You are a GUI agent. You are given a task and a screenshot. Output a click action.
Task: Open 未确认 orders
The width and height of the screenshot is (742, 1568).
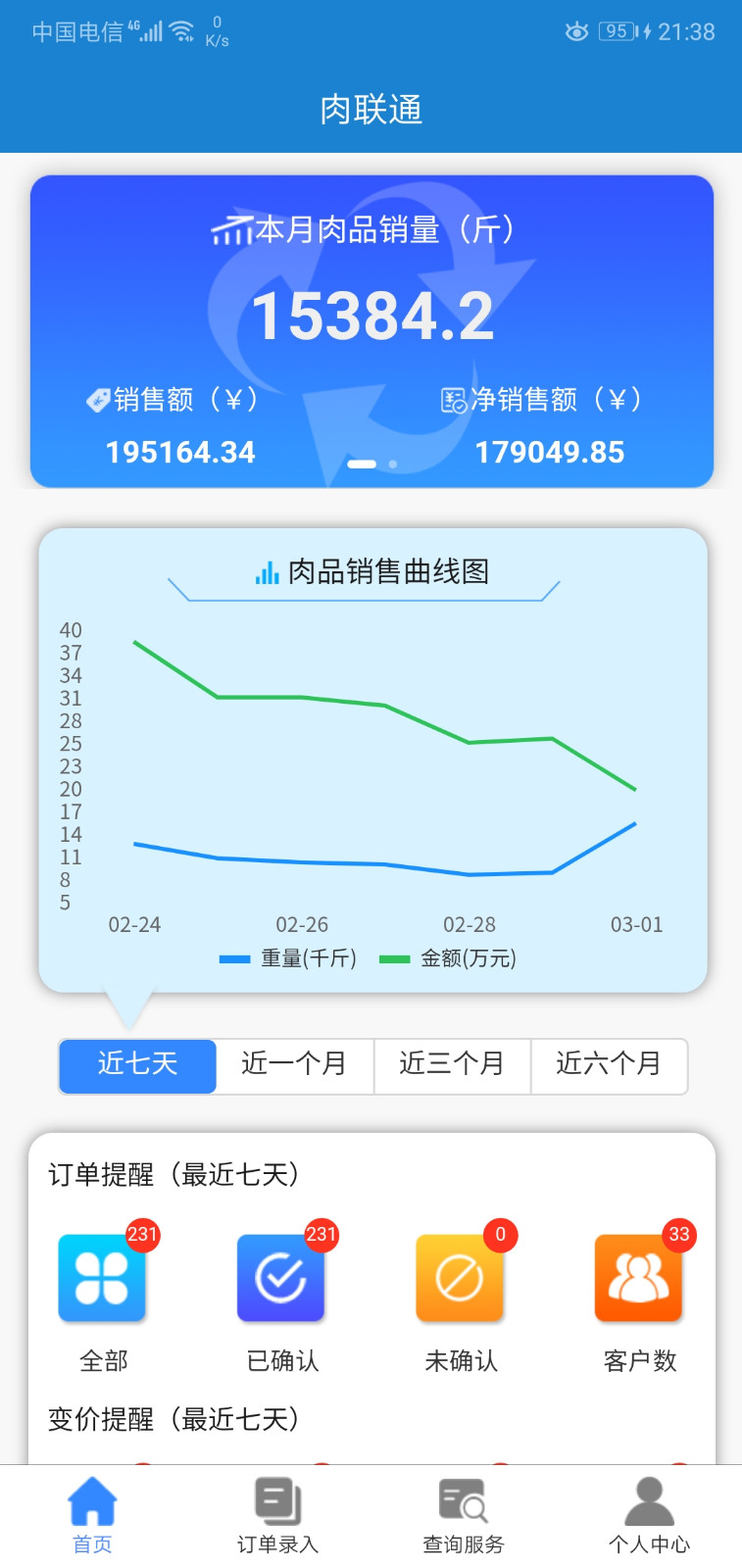tap(461, 1279)
